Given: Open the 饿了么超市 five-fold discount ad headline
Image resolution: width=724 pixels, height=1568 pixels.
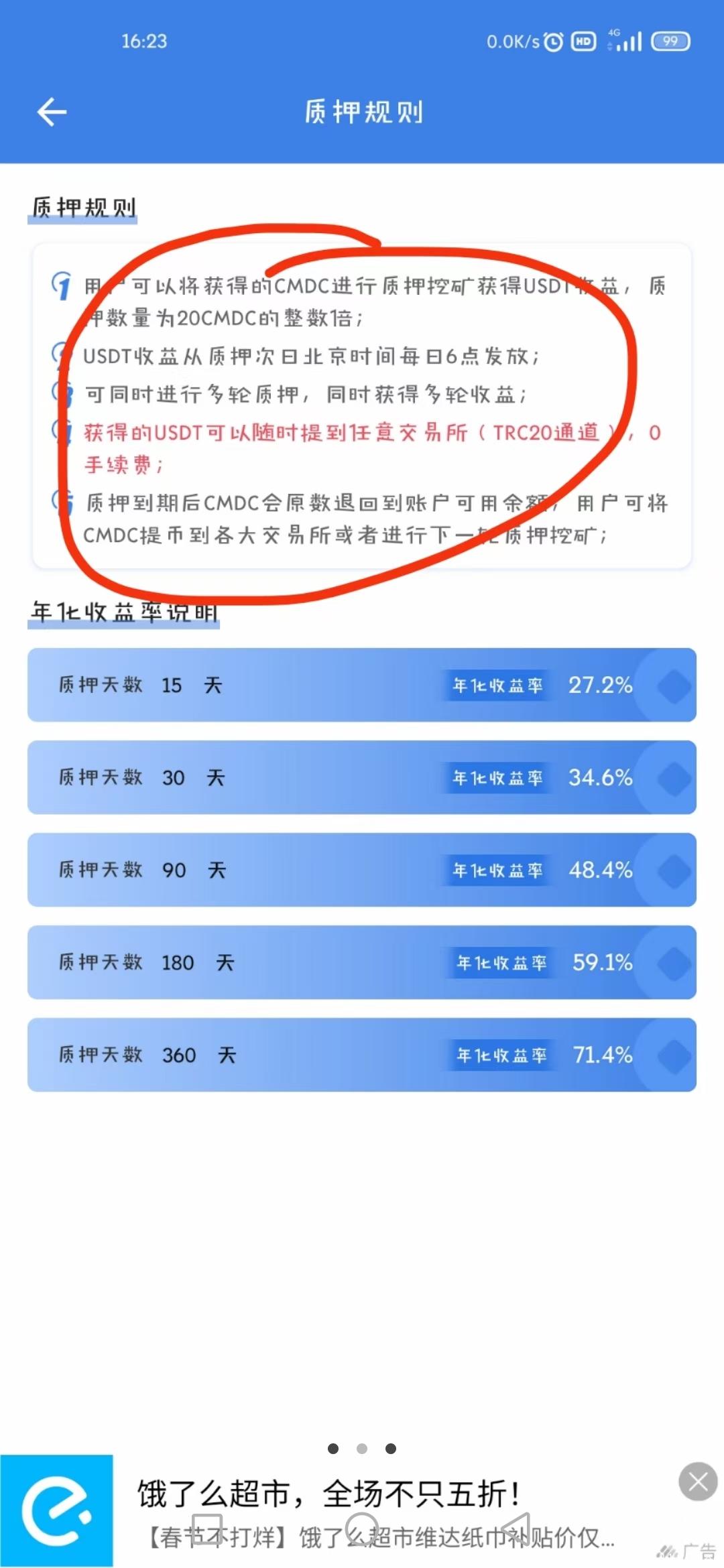Looking at the screenshot, I should (320, 1492).
